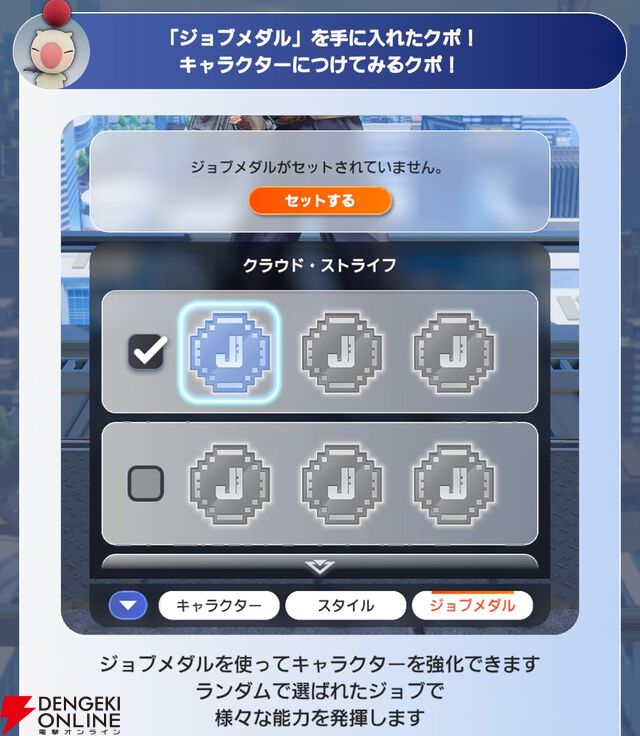Viewport: 640px width, 736px height.
Task: Tap the blue round down-arrow button
Action: pyautogui.click(x=127, y=605)
